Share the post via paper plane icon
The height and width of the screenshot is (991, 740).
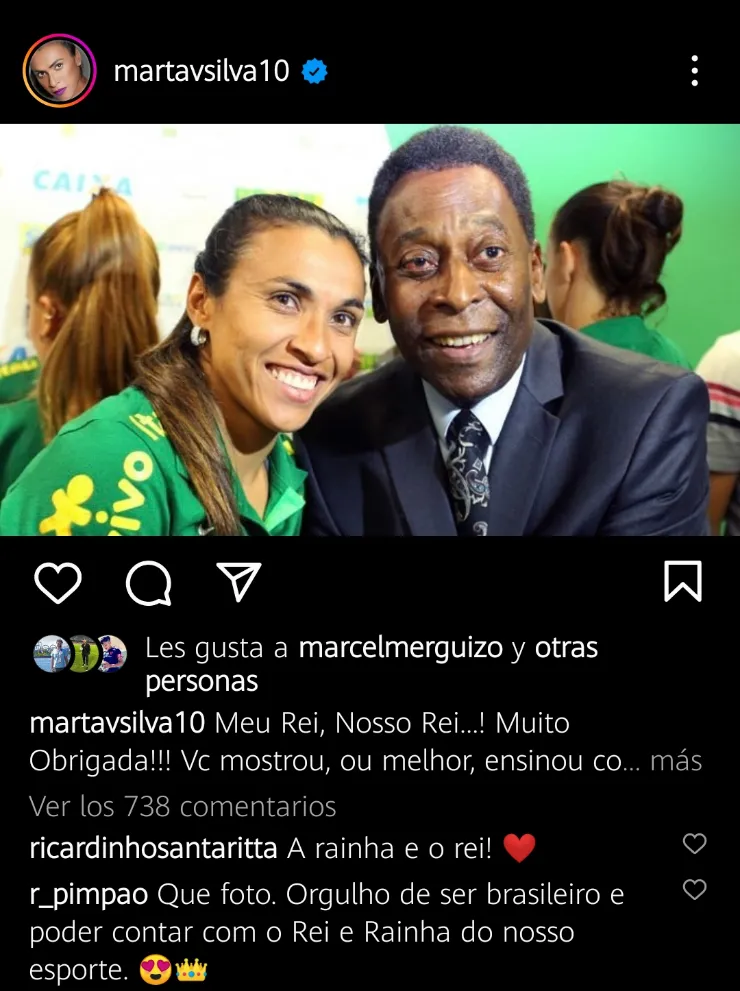click(239, 582)
